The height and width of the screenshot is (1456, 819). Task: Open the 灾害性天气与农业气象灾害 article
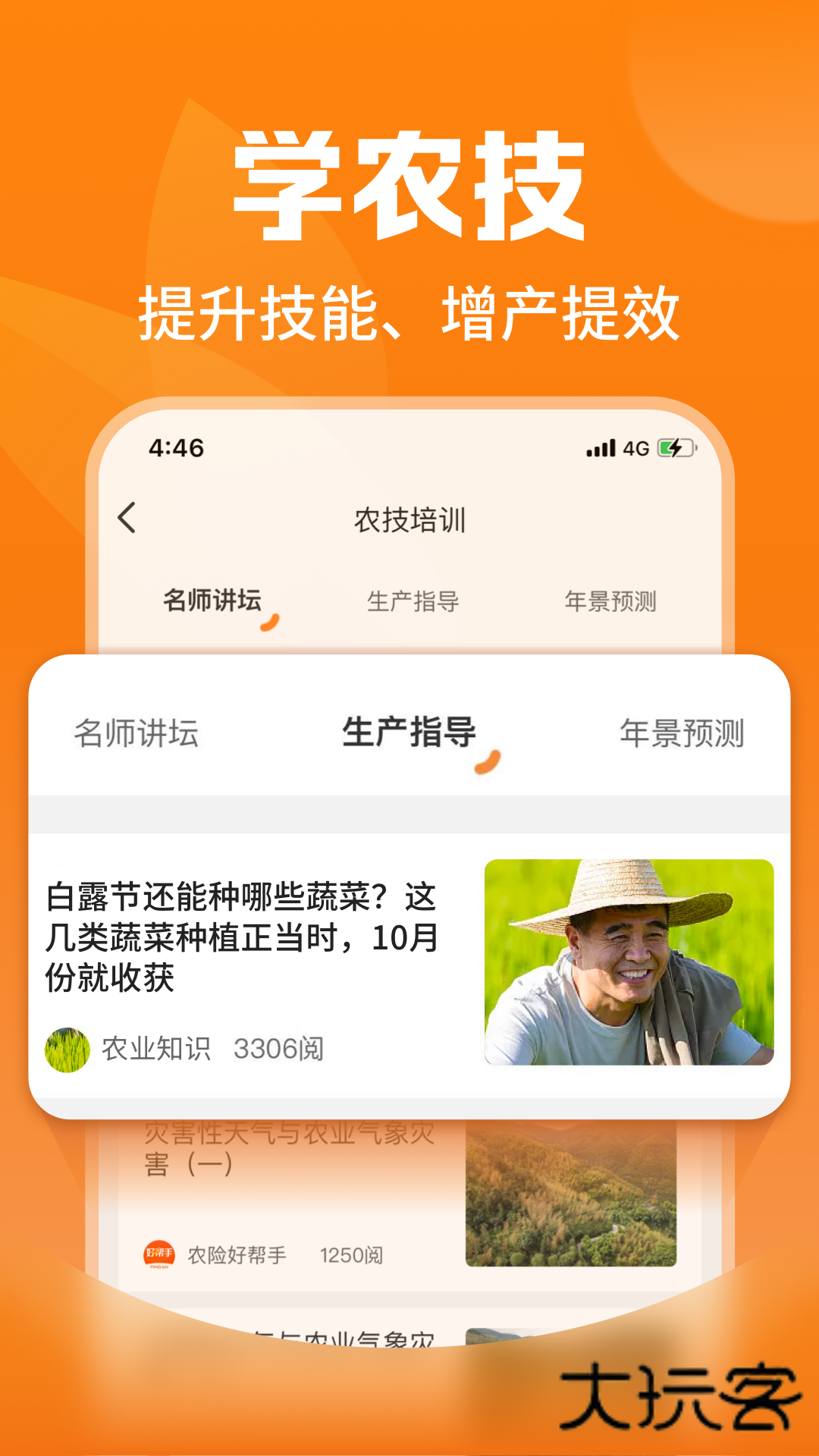[x=288, y=1145]
